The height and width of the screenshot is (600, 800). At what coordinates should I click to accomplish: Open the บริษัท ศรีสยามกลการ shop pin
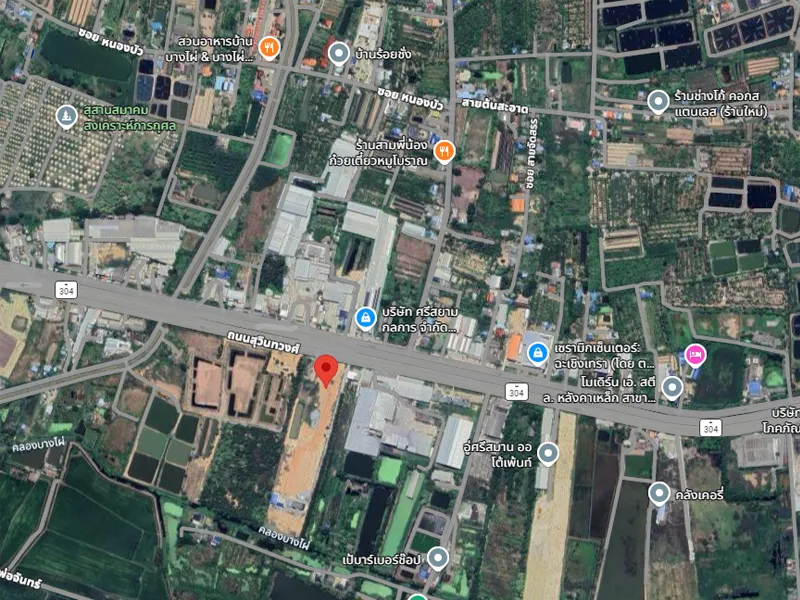tap(366, 318)
